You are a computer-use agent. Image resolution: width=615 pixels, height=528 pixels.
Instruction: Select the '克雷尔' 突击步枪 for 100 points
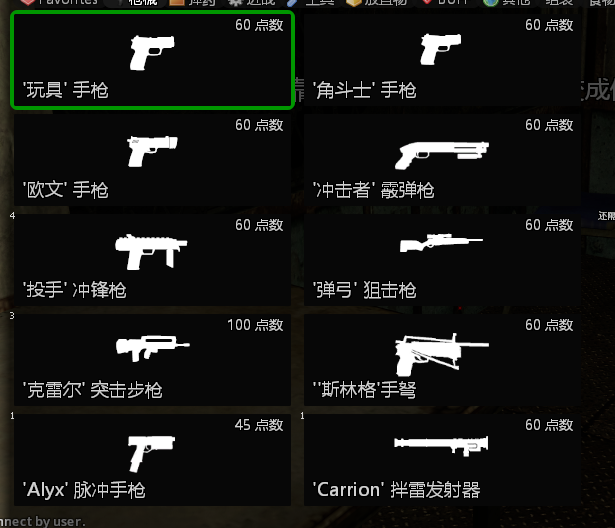pyautogui.click(x=152, y=360)
